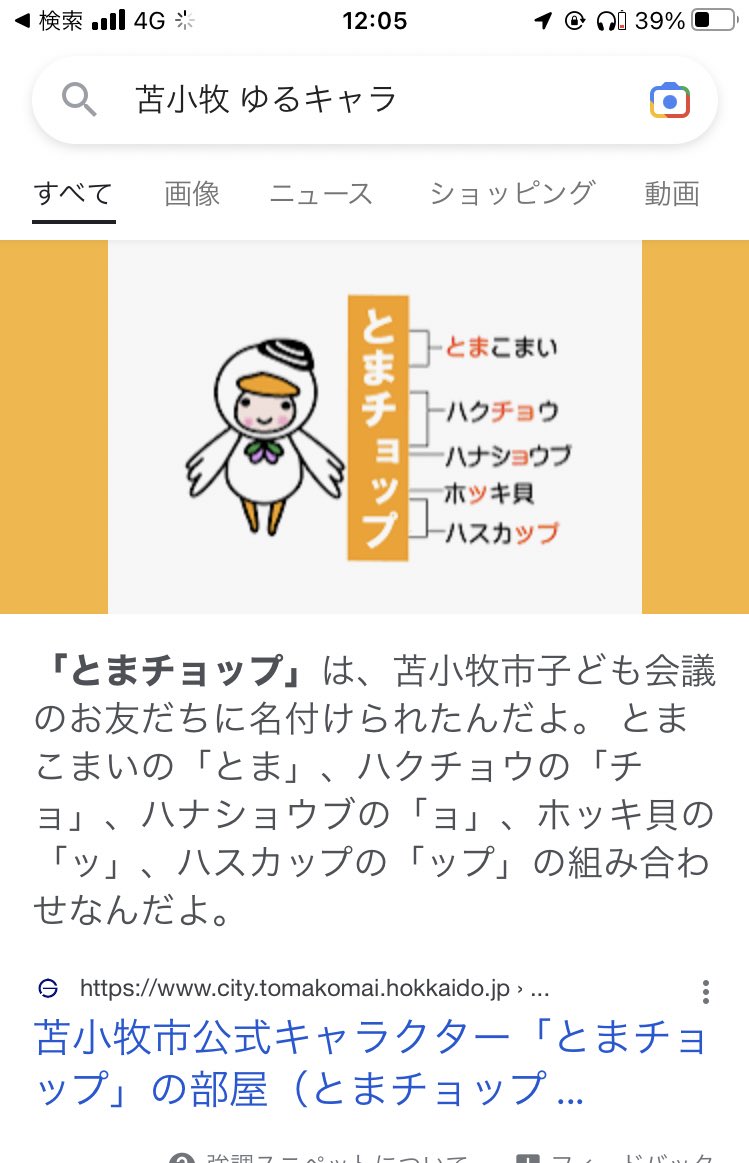Open the とまチョップ character image
749x1163 pixels.
tap(374, 427)
